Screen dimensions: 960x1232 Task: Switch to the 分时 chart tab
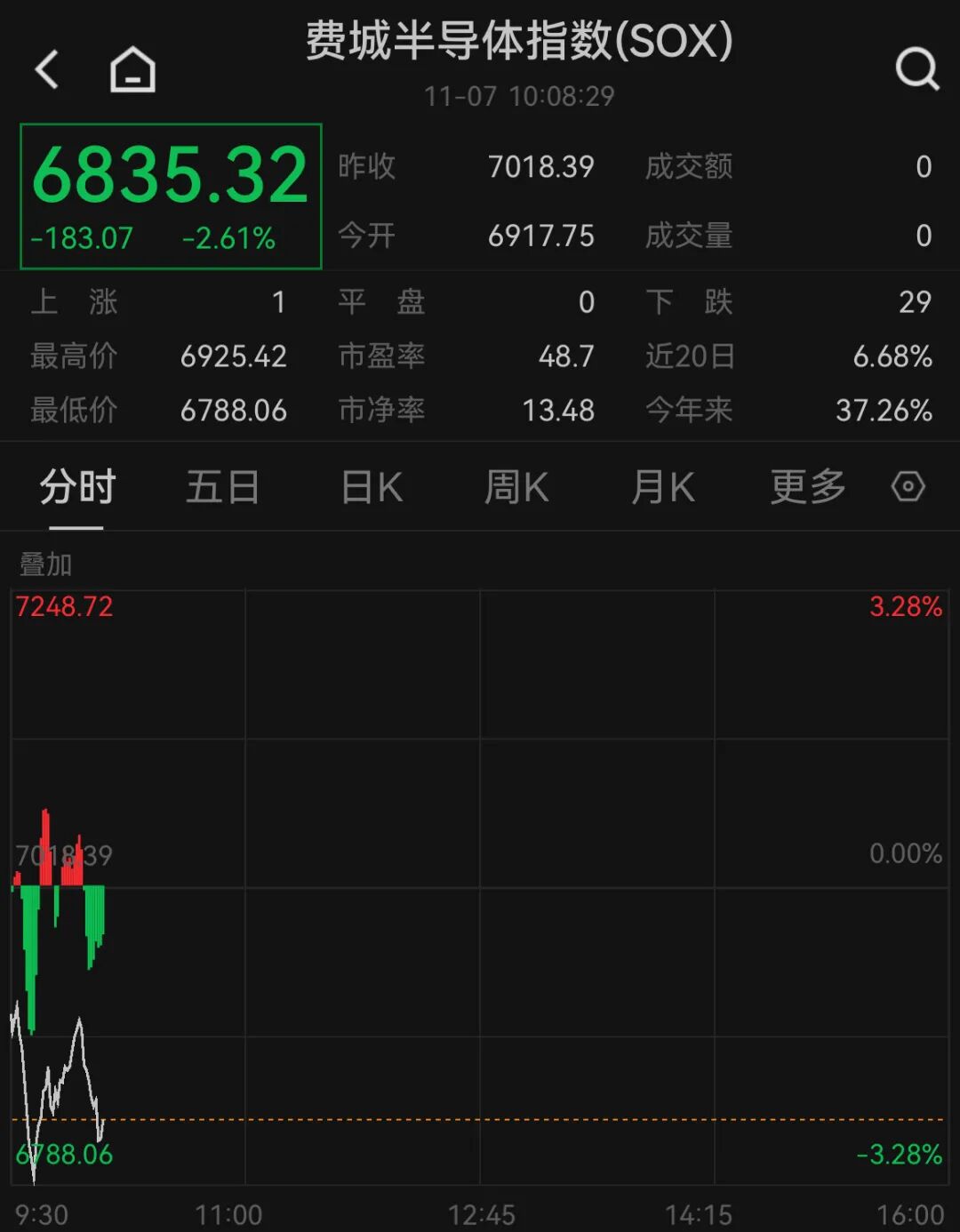pos(77,487)
